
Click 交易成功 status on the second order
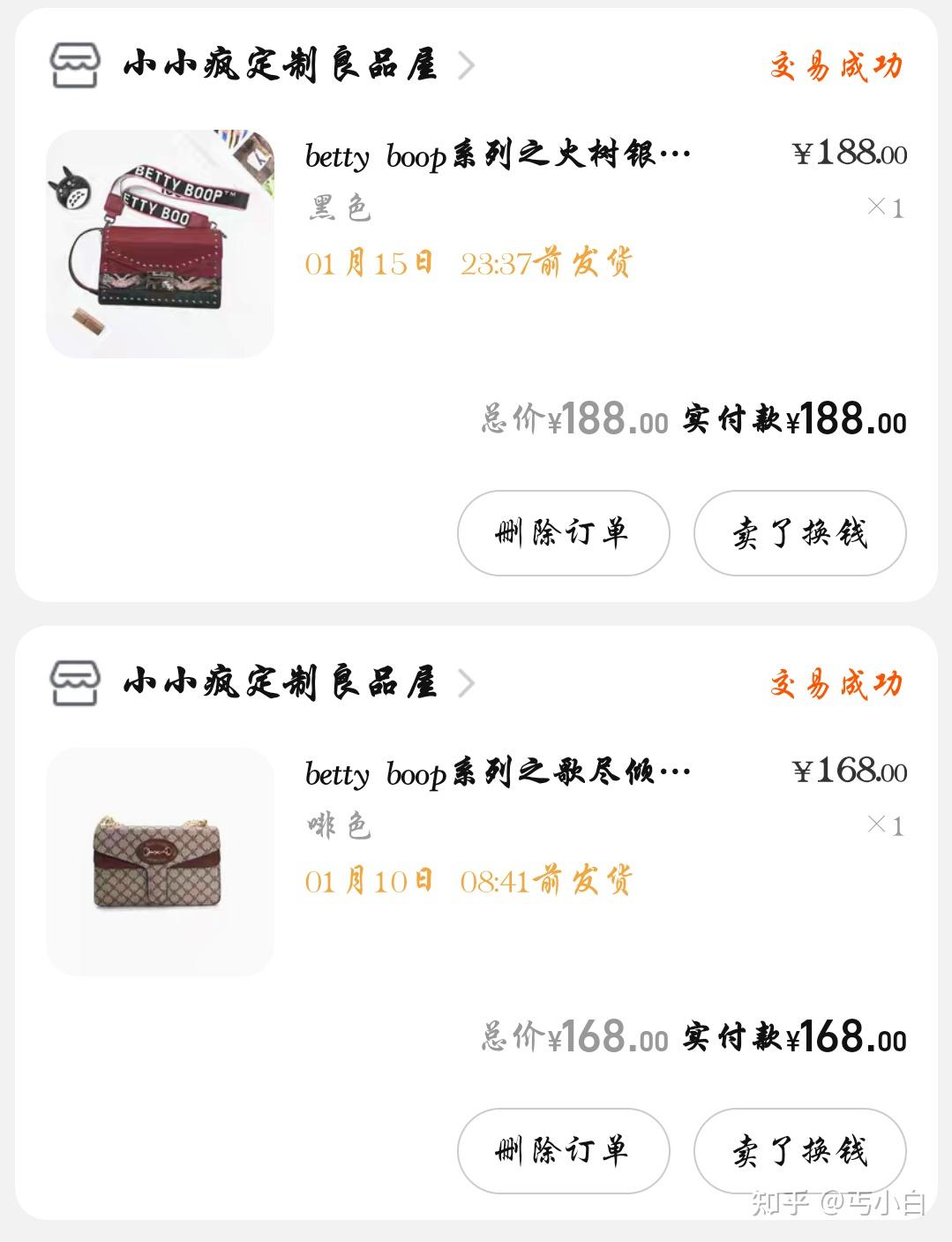coord(834,681)
